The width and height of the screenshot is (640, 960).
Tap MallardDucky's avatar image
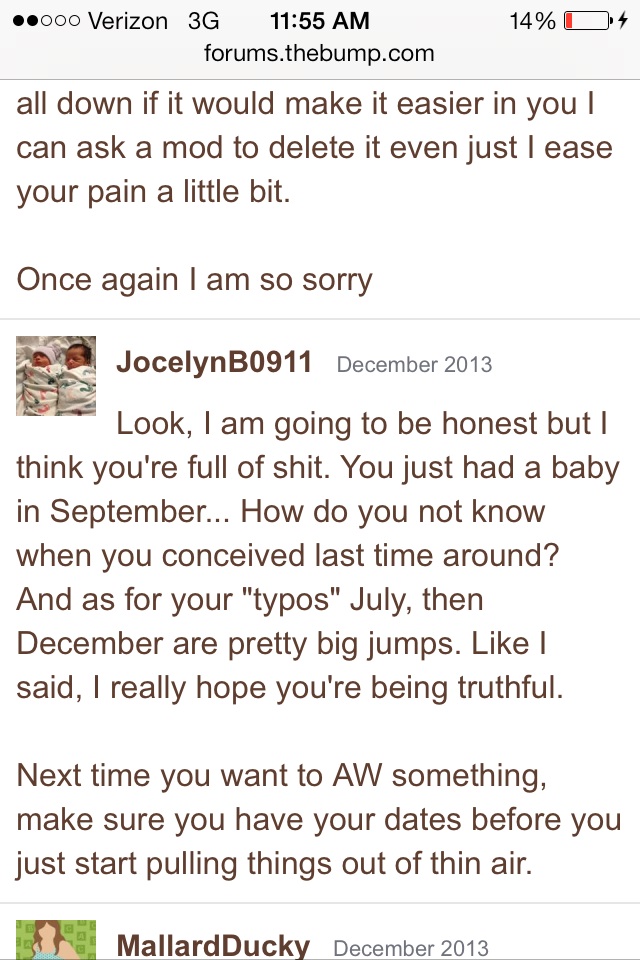click(56, 940)
